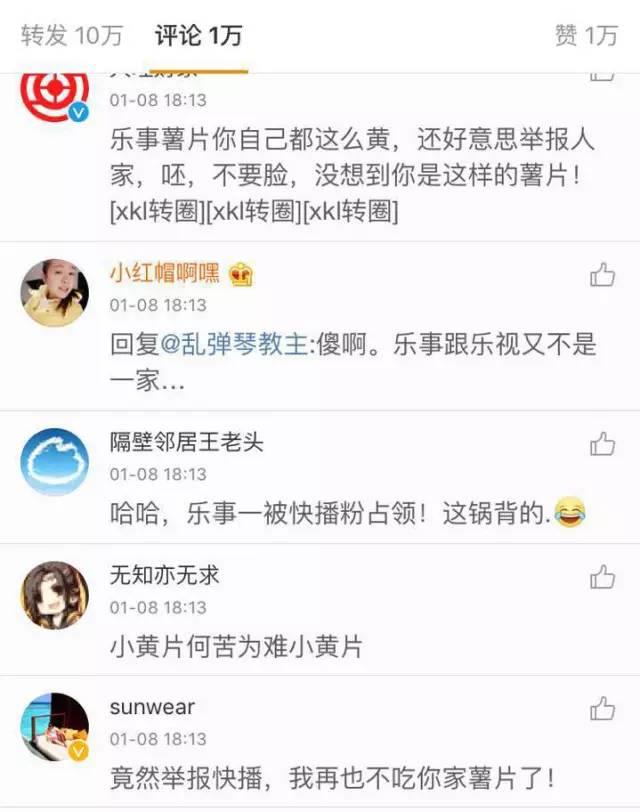Image resolution: width=640 pixels, height=812 pixels.
Task: Open sunwear's avatar
Action: point(54,726)
